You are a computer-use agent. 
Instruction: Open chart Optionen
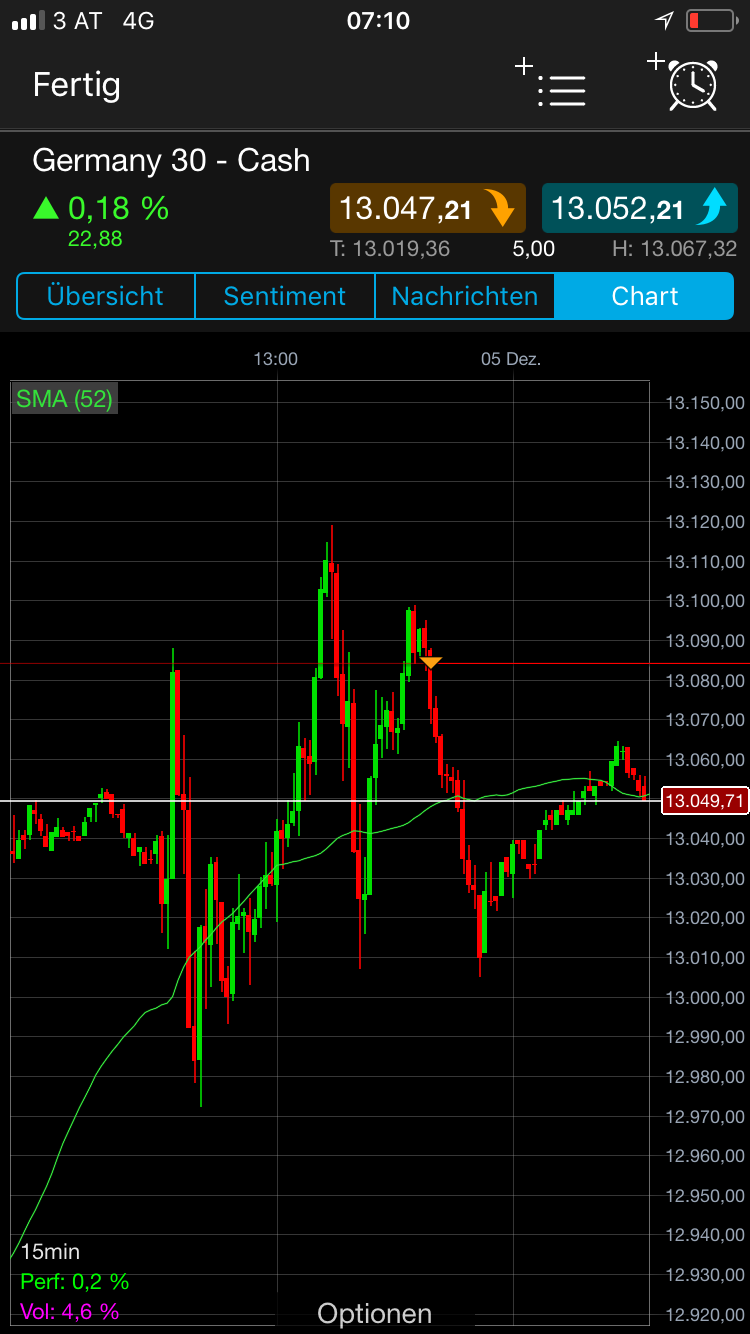point(374,1313)
